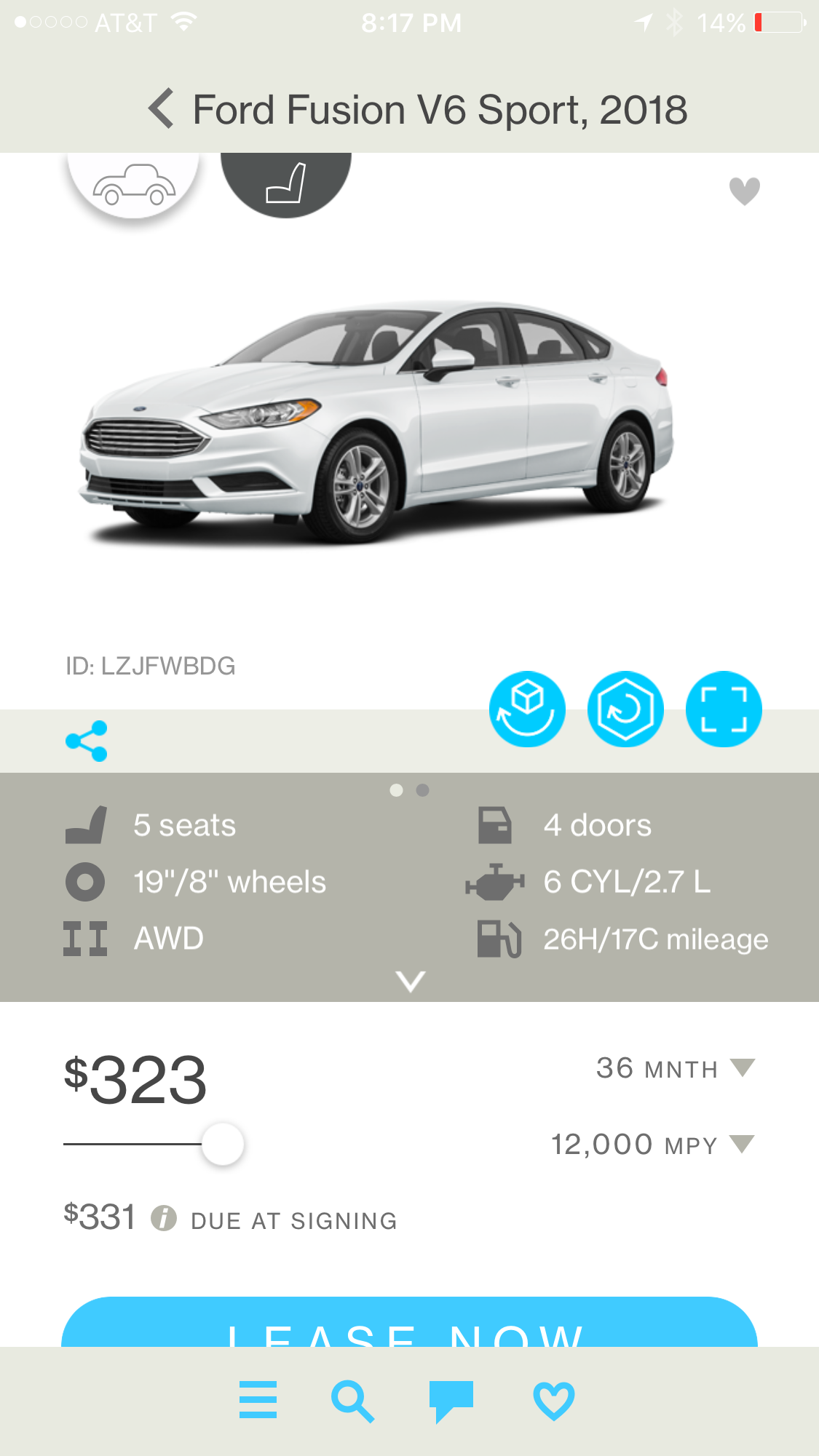Tap the Lease Now button
The width and height of the screenshot is (819, 1456).
[409, 1324]
